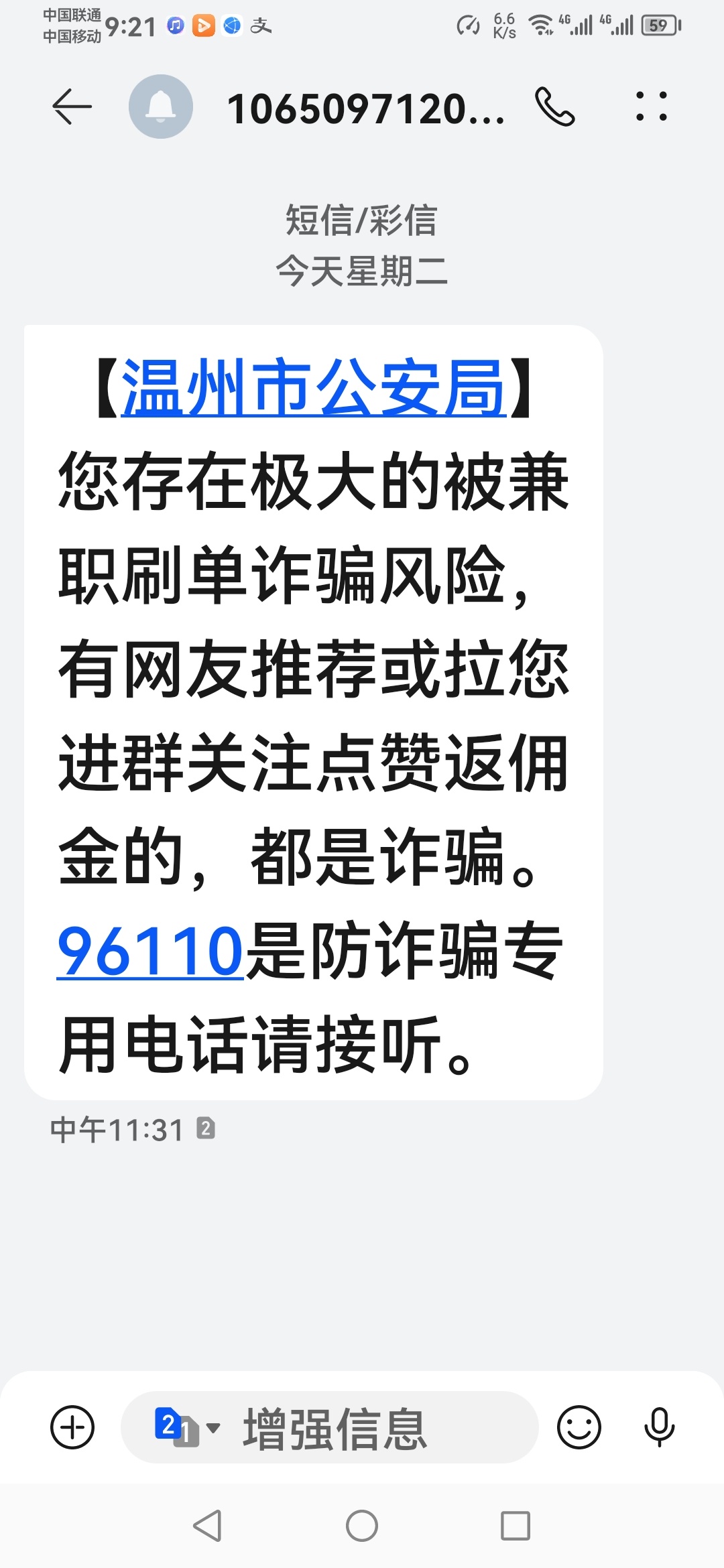Screen dimensions: 724x1568
Task: Tap the 96110 phone number link
Action: click(x=149, y=952)
